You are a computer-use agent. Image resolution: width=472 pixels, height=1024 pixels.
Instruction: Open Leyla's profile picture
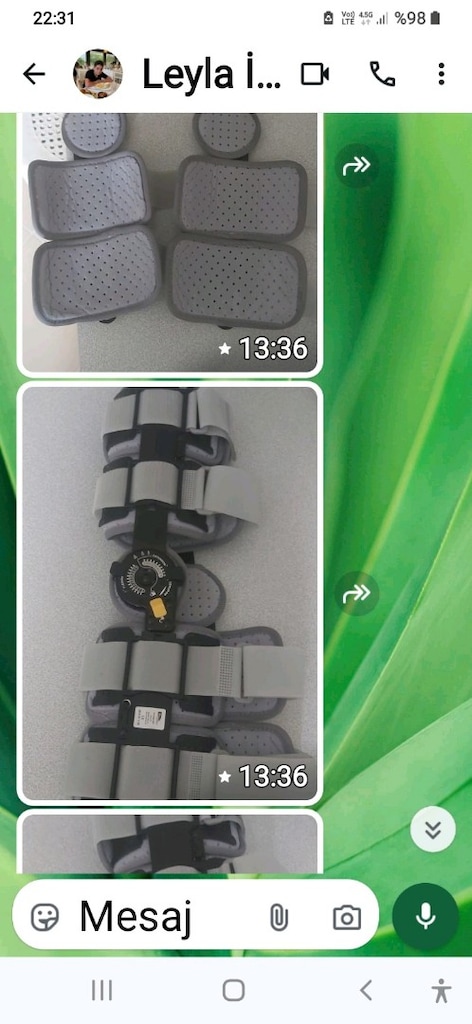[97, 74]
